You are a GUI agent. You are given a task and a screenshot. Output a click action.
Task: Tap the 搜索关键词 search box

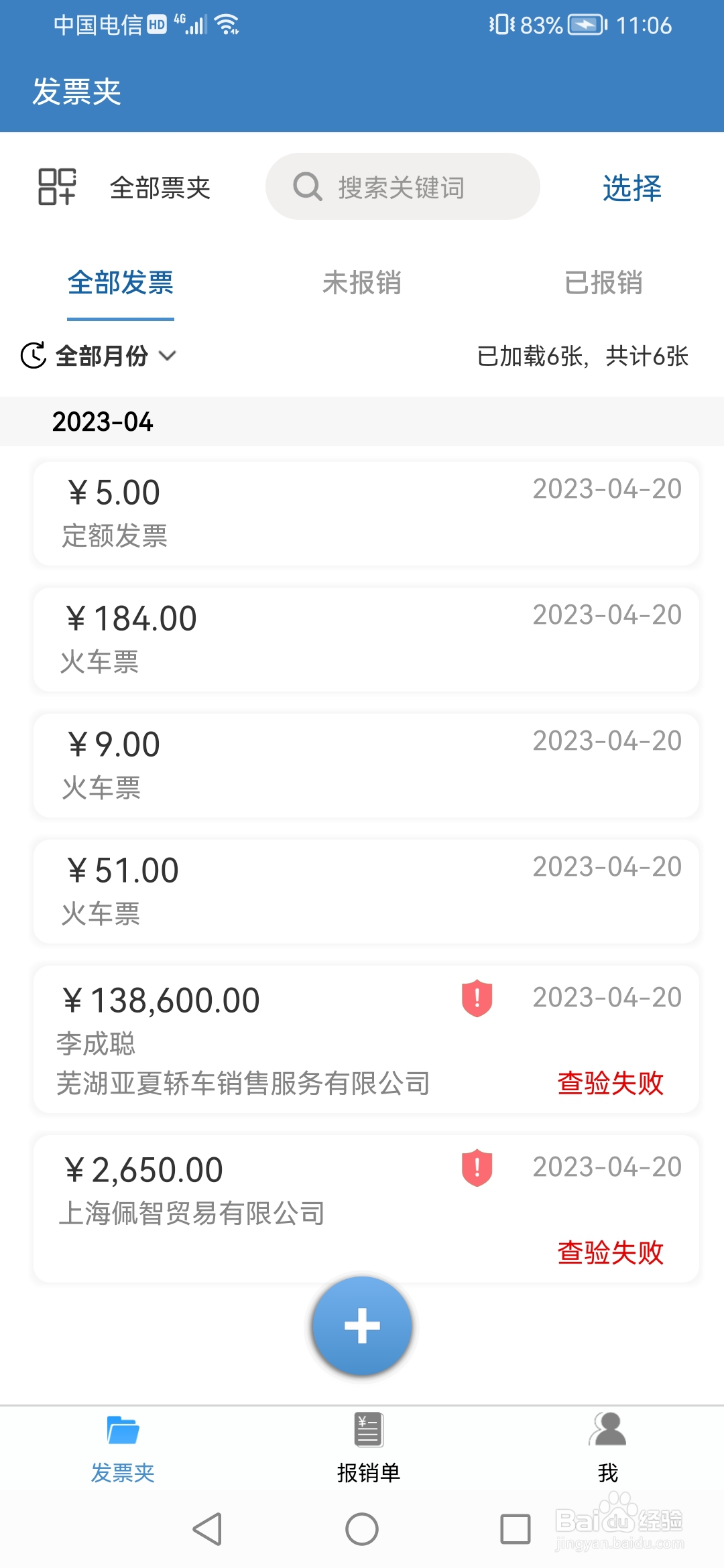[x=402, y=186]
